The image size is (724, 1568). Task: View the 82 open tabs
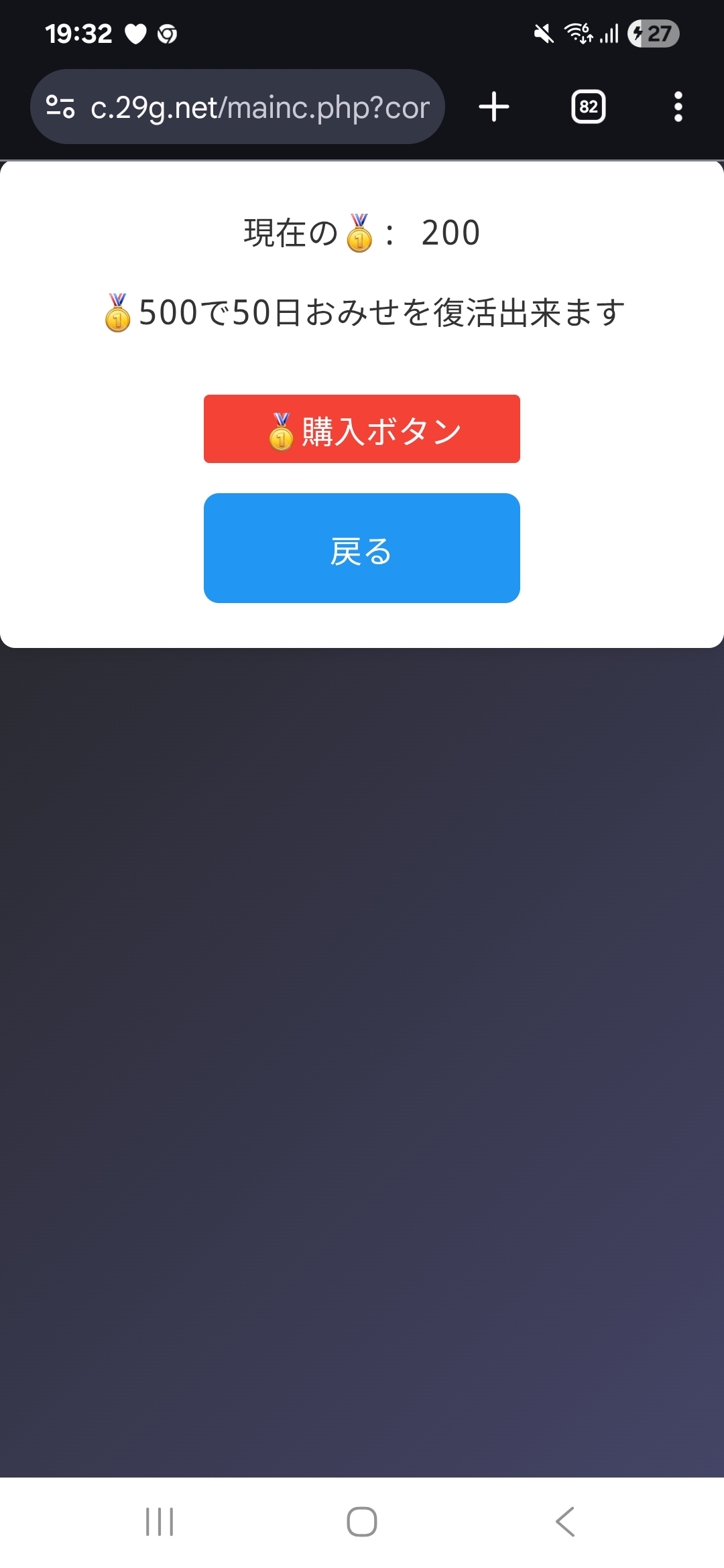588,107
